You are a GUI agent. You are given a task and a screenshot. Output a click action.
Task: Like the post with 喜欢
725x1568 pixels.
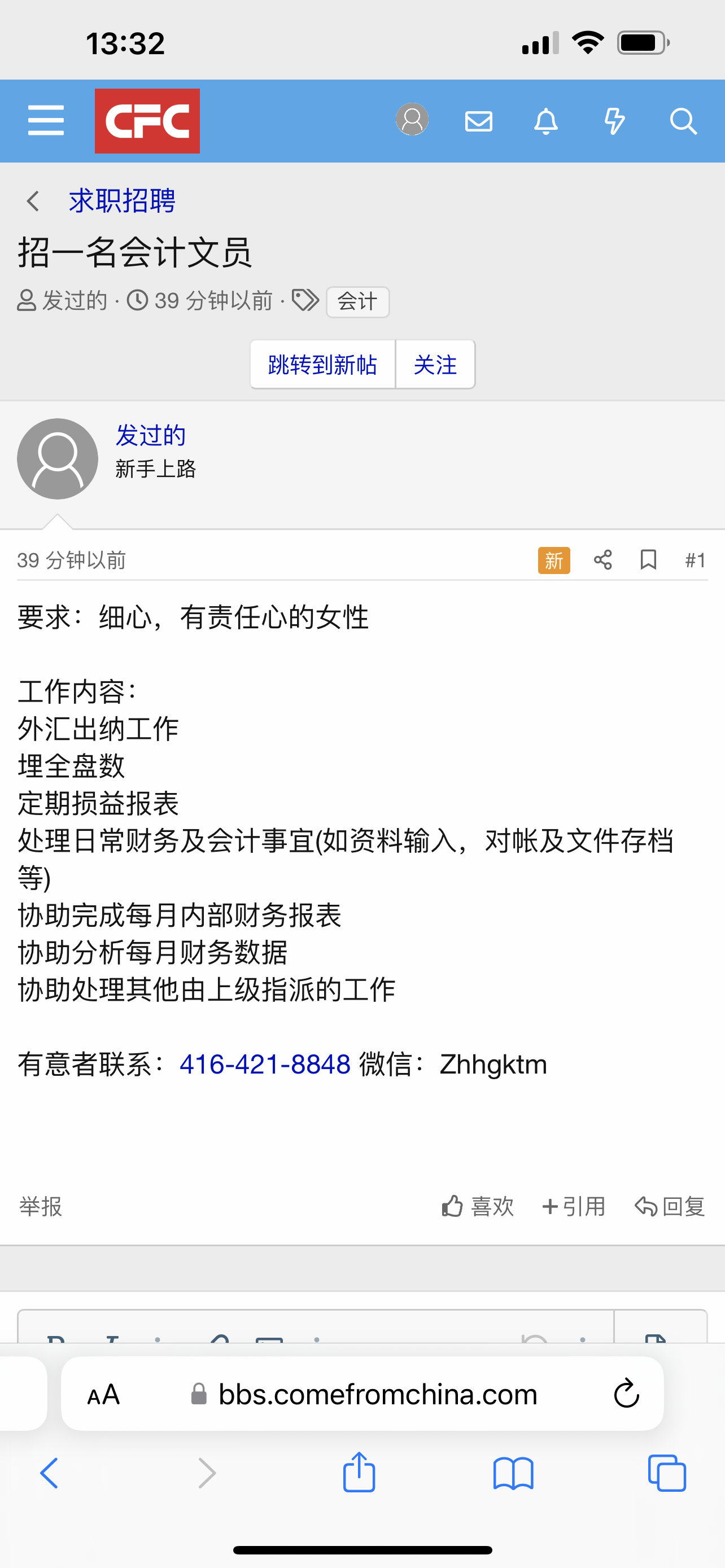(x=478, y=1206)
